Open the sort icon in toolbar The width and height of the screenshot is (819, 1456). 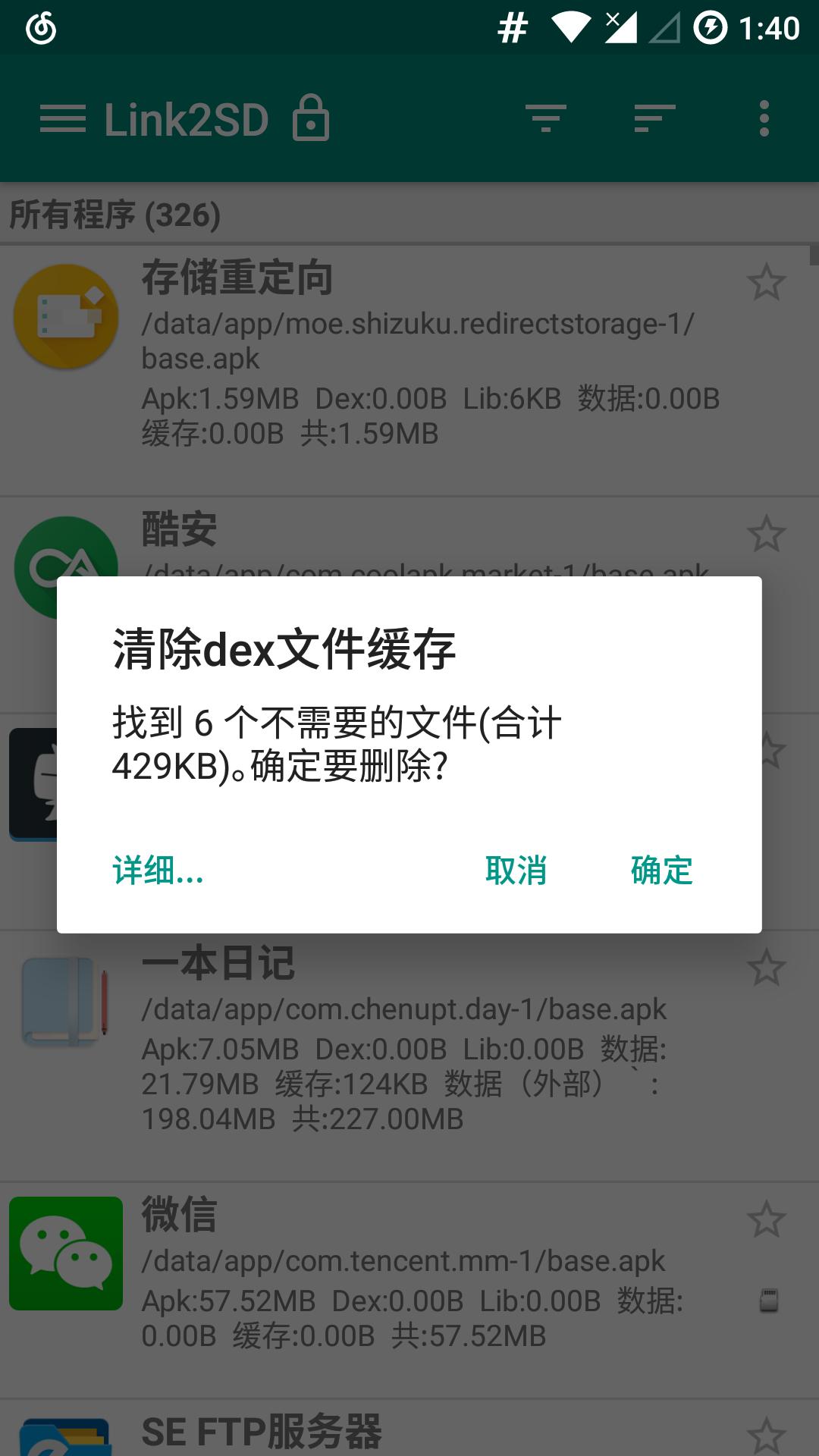654,119
